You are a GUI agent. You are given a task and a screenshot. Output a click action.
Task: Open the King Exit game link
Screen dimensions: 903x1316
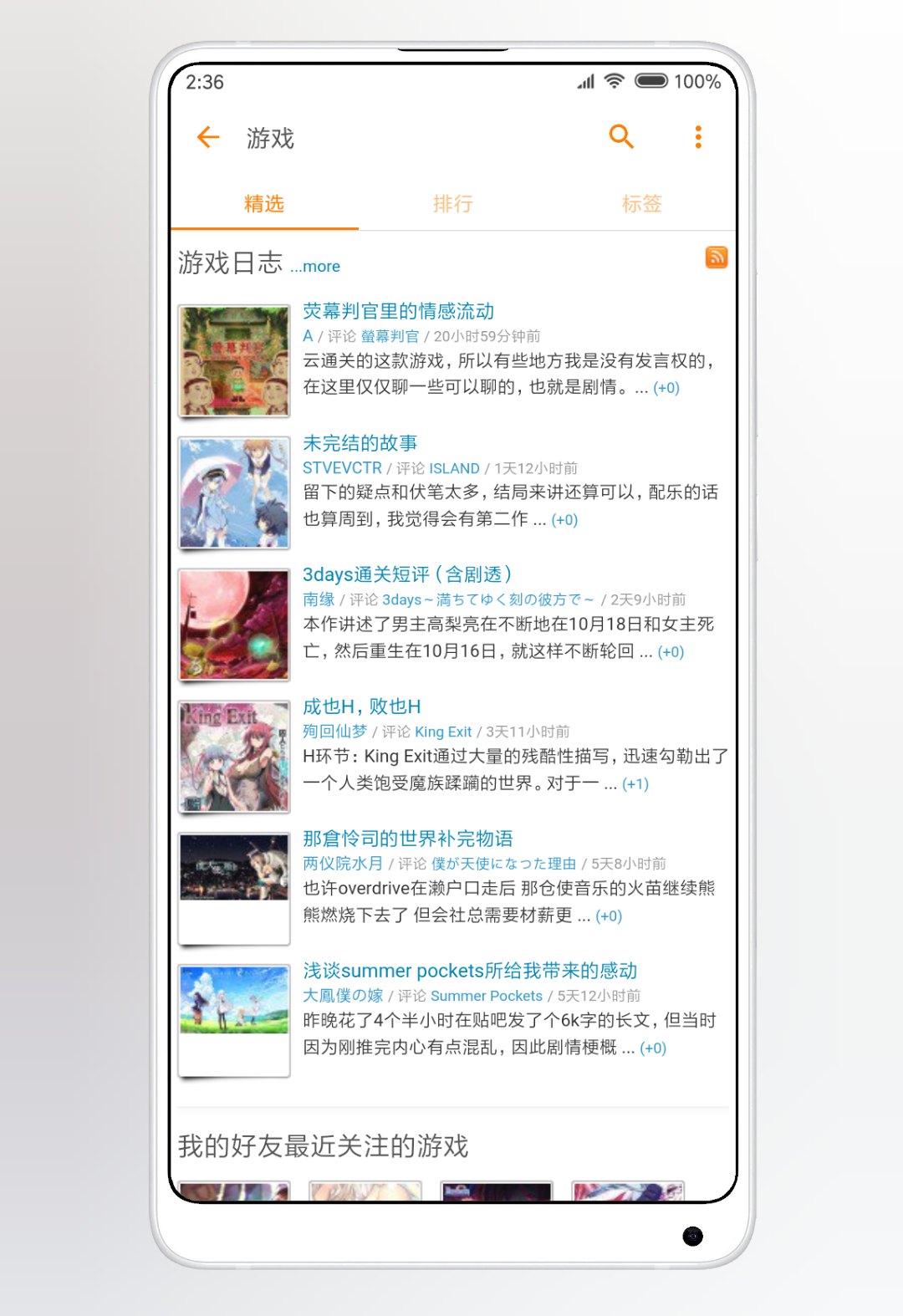point(443,732)
